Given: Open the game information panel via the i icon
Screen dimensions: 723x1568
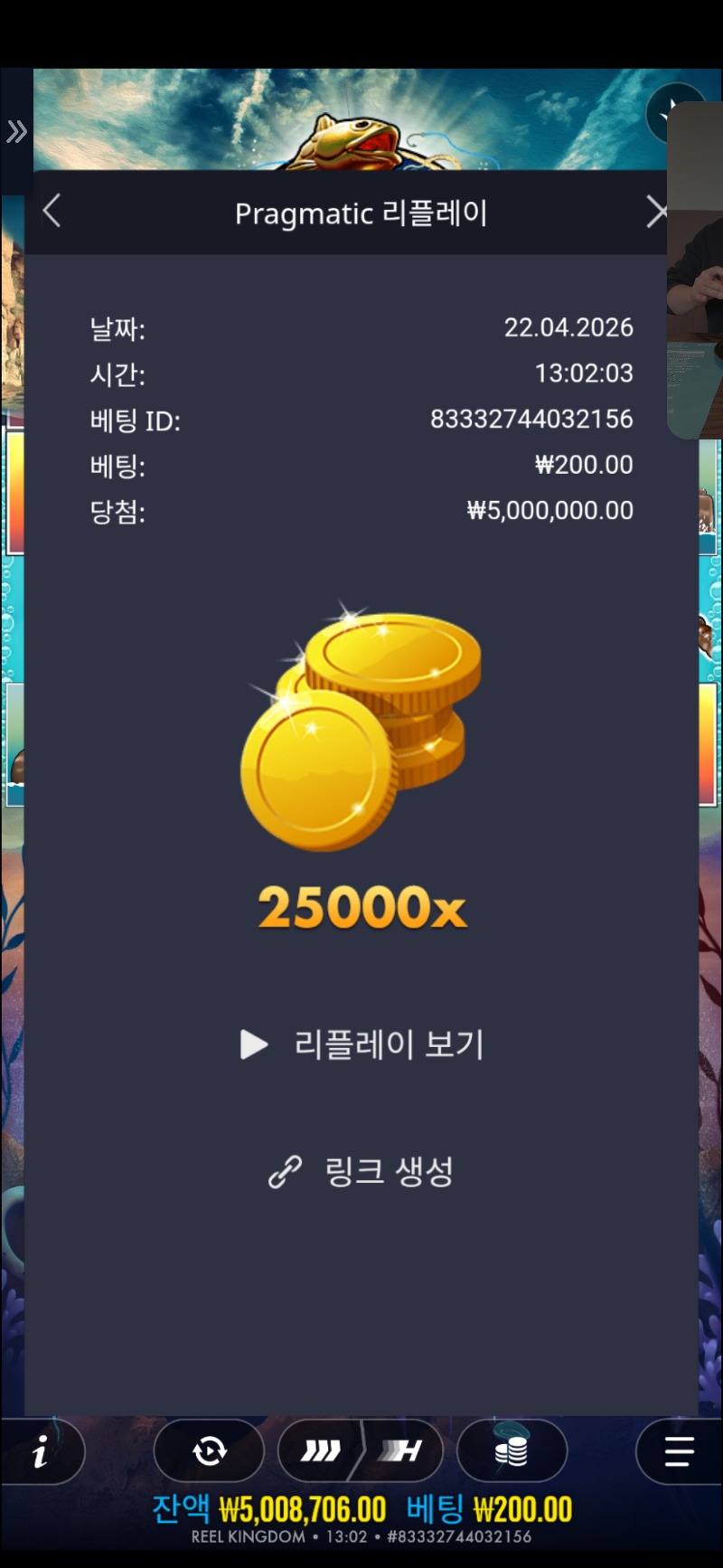Looking at the screenshot, I should click(x=41, y=1452).
